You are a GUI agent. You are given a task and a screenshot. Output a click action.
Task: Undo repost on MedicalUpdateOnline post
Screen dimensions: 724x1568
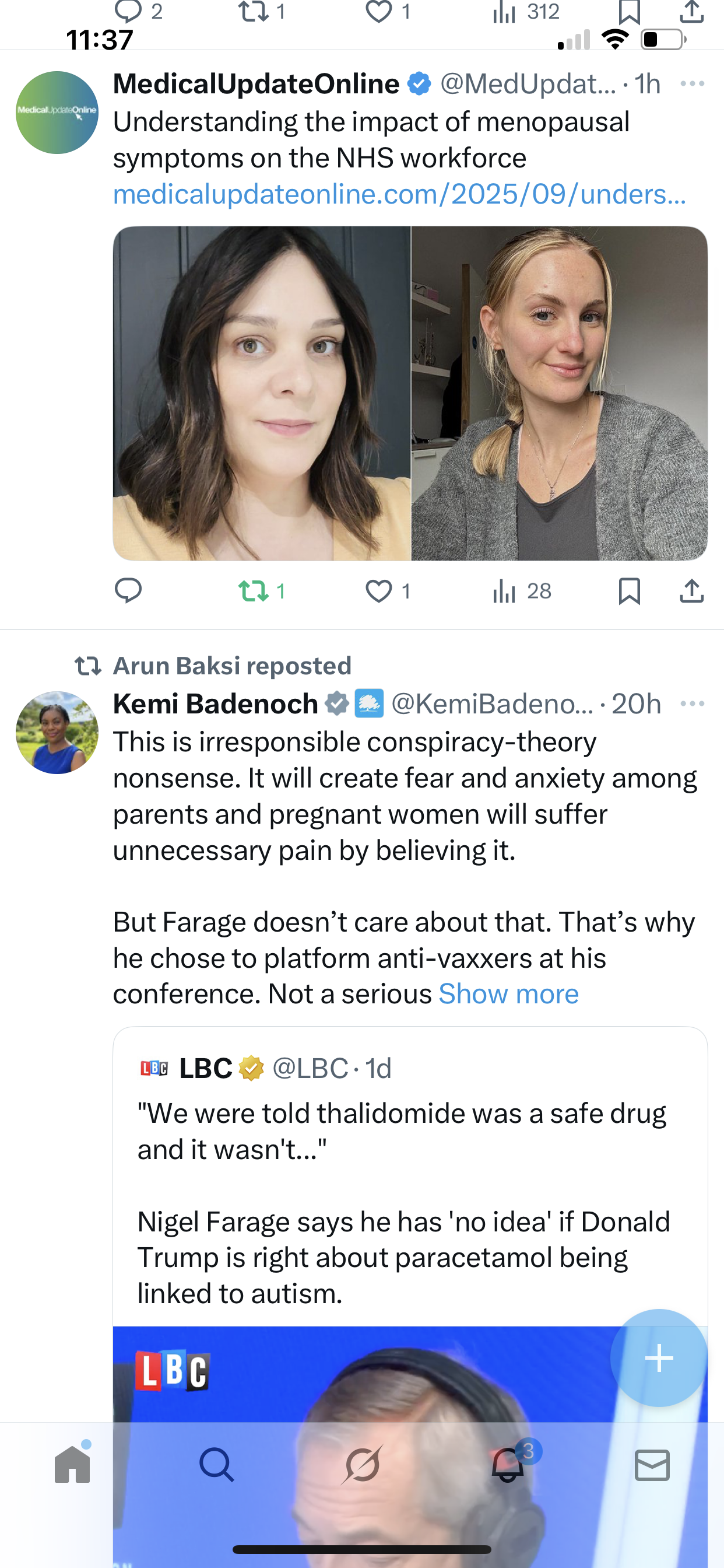254,591
